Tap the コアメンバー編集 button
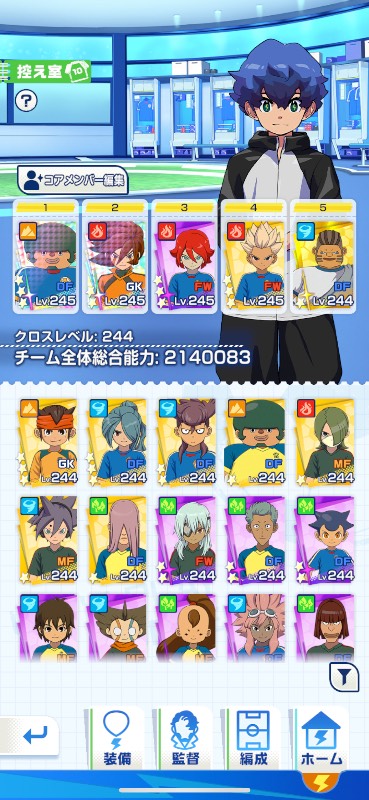Viewport: 369px width, 800px height. pyautogui.click(x=72, y=180)
